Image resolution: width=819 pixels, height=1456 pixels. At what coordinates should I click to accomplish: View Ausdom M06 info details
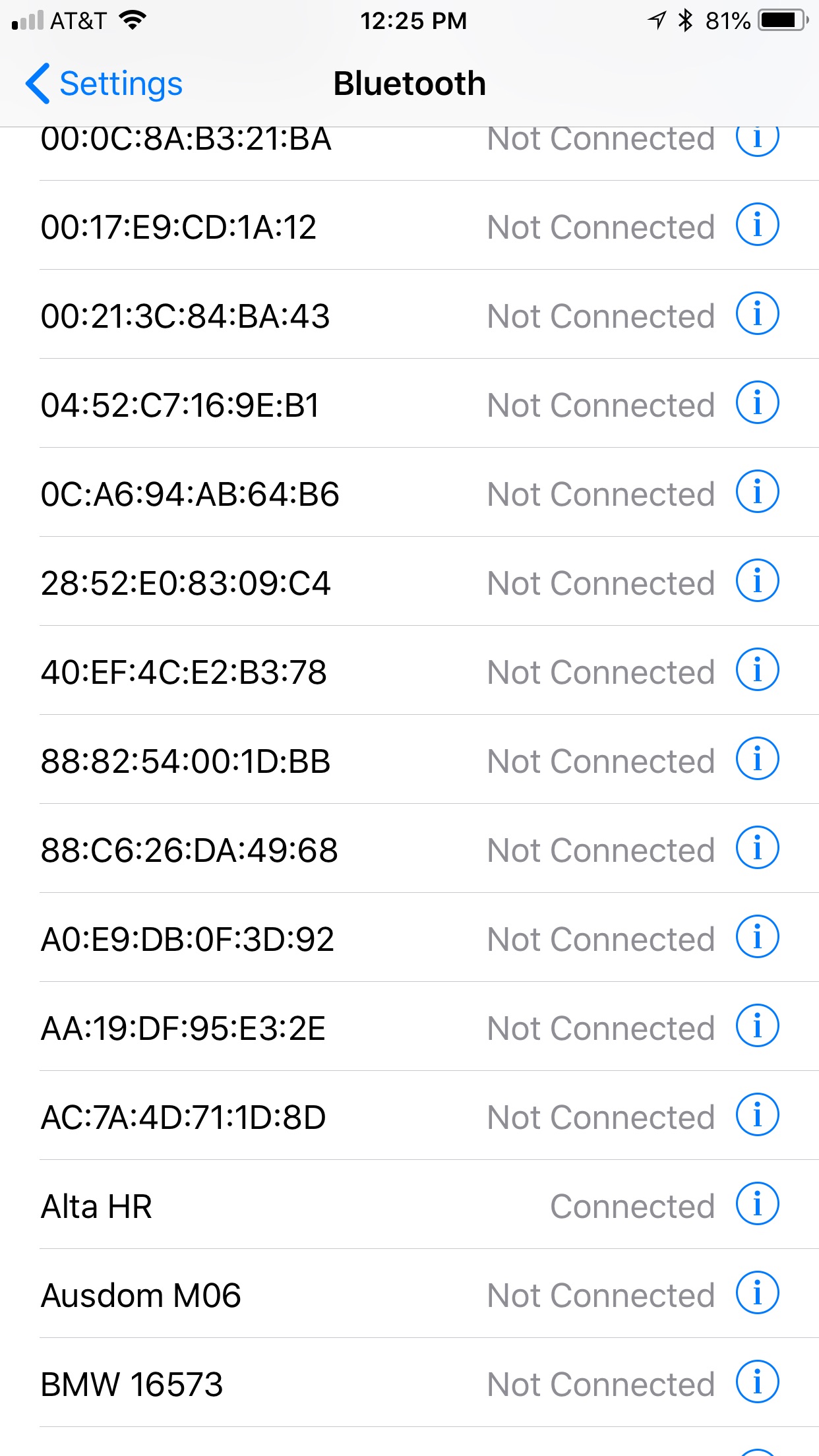click(757, 1293)
